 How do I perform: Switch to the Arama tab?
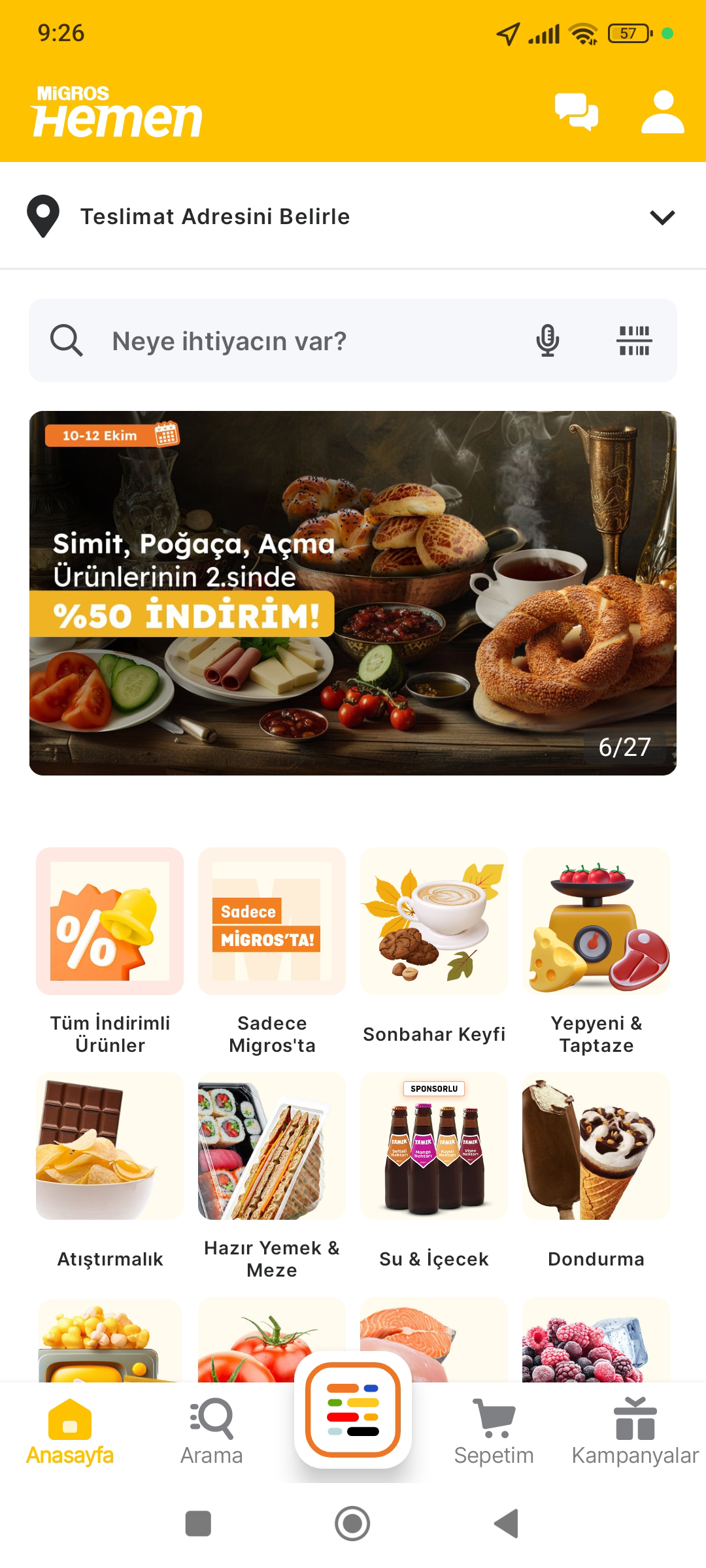click(212, 1431)
